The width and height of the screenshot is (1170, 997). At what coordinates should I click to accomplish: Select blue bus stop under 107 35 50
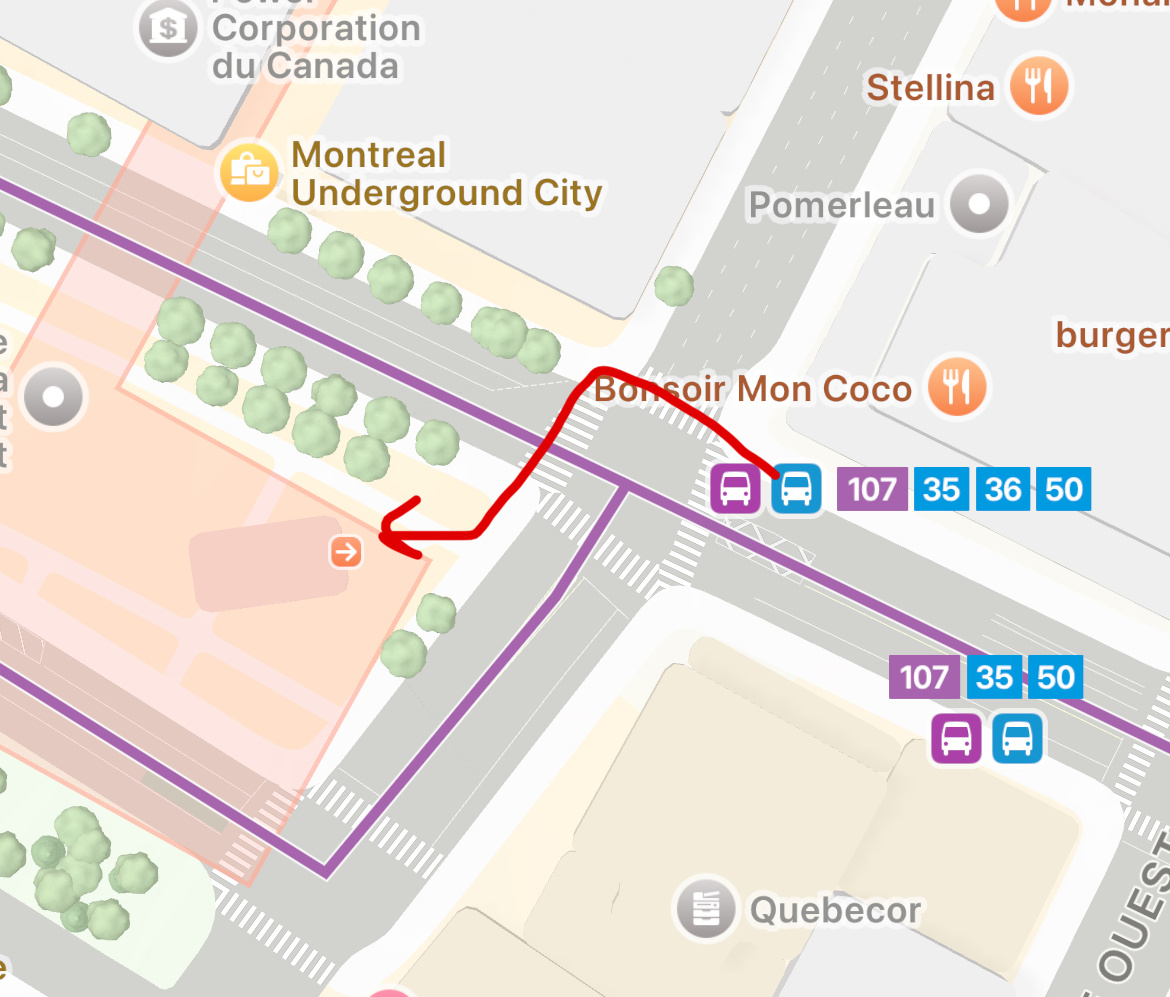tap(1018, 740)
